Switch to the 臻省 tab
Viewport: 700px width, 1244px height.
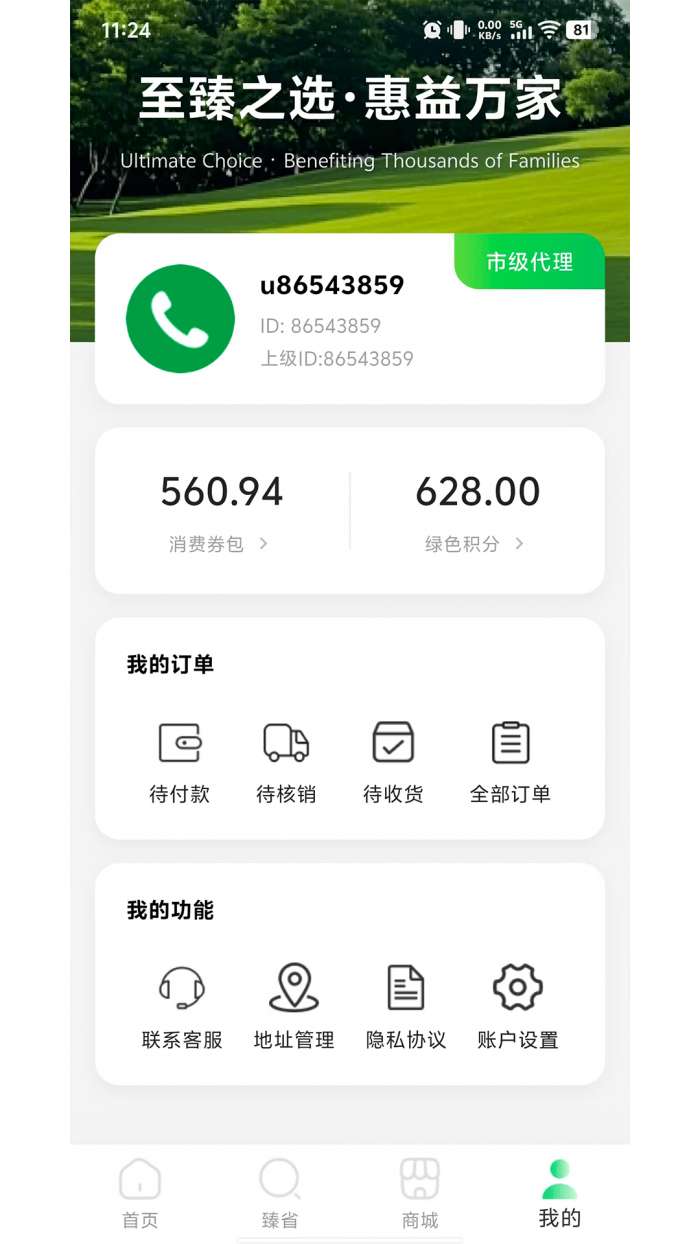coord(280,1194)
